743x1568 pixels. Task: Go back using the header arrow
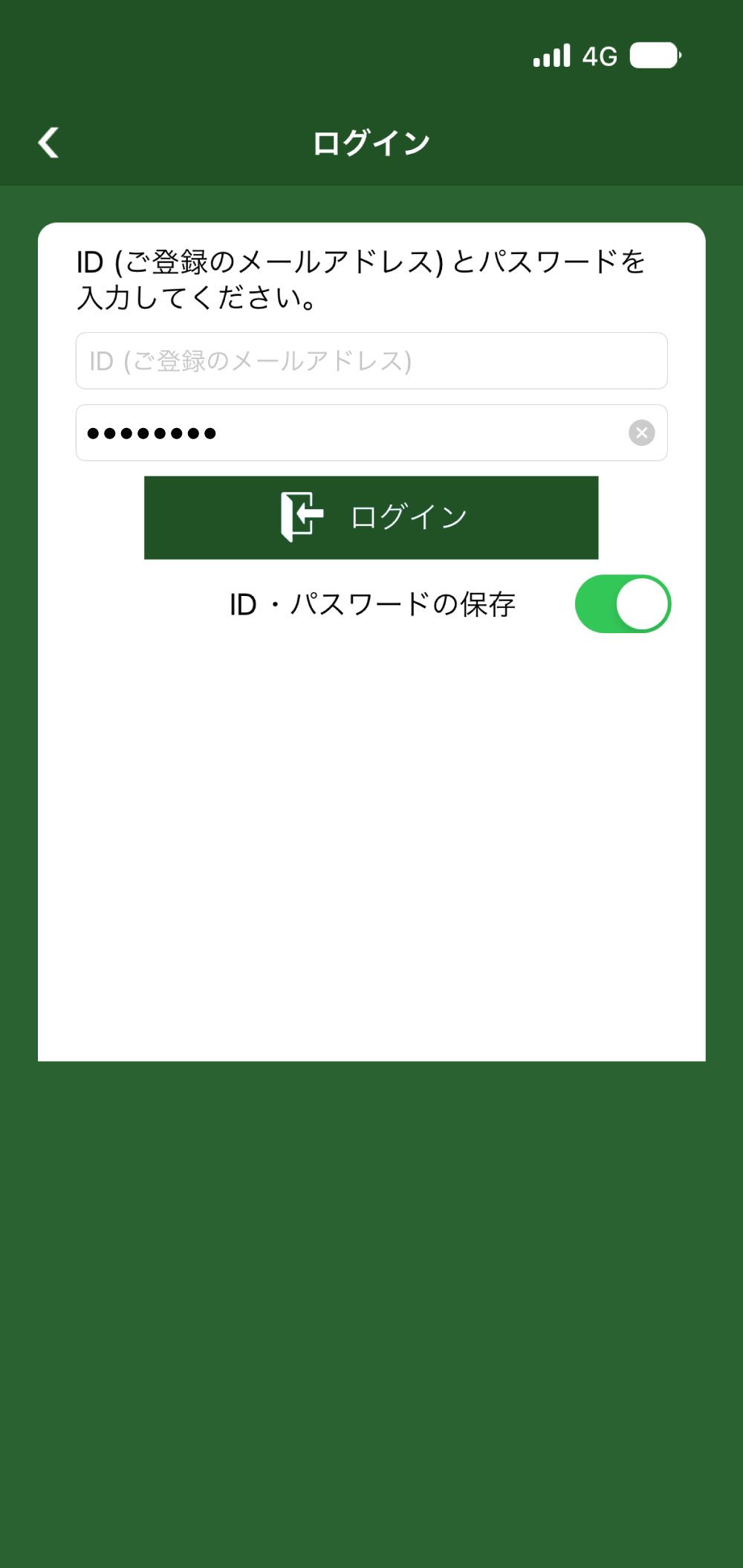(49, 143)
